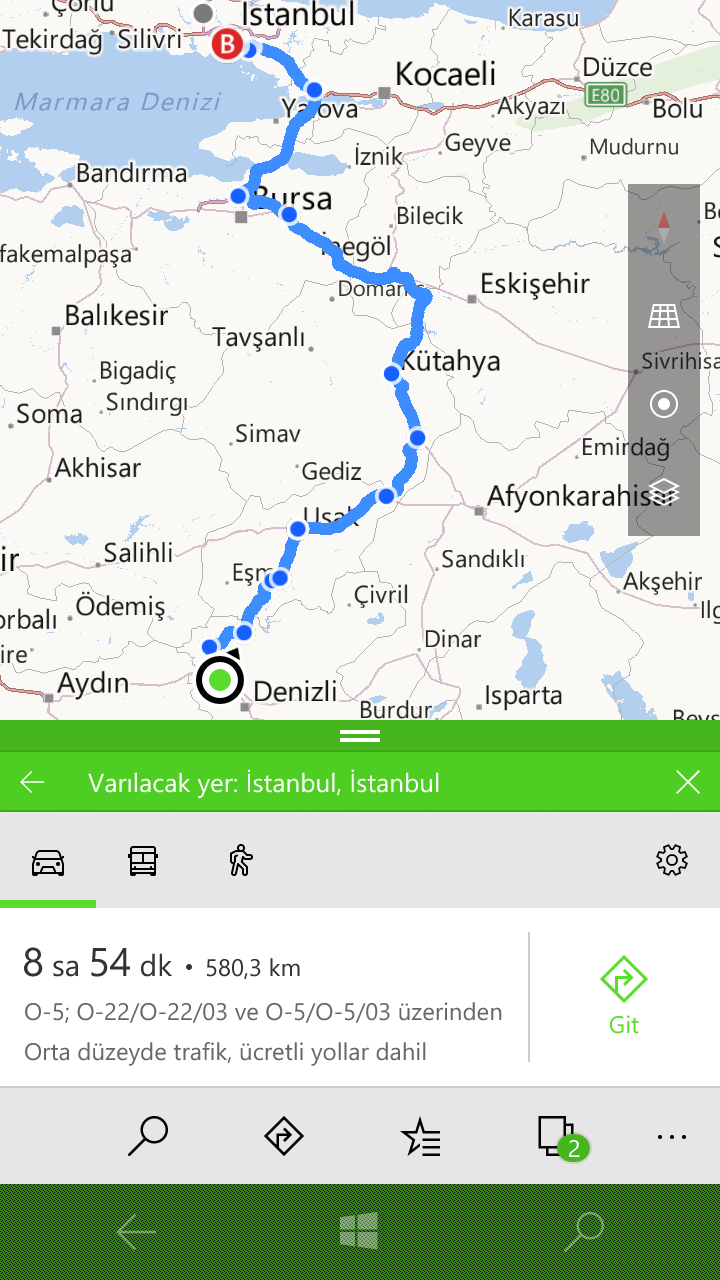Switch to the public transit tab
Viewport: 720px width, 1280px height.
coord(143,861)
